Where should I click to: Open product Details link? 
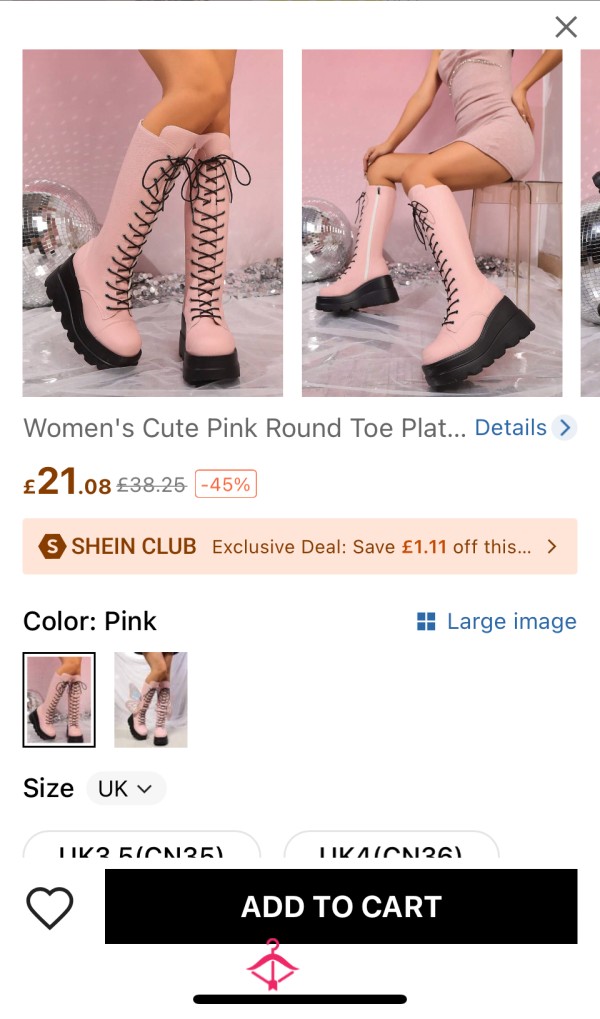[525, 428]
